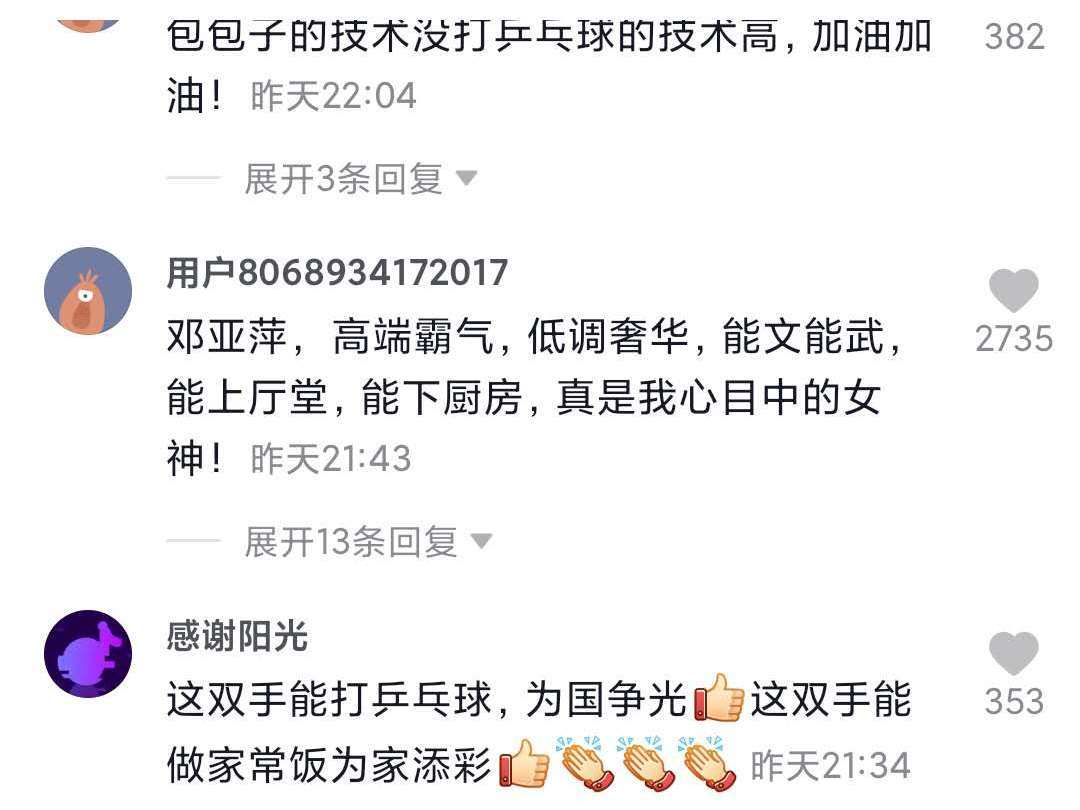This screenshot has height=810, width=1080.
Task: Open 用户8068934172017's profile avatar
Action: click(x=88, y=291)
